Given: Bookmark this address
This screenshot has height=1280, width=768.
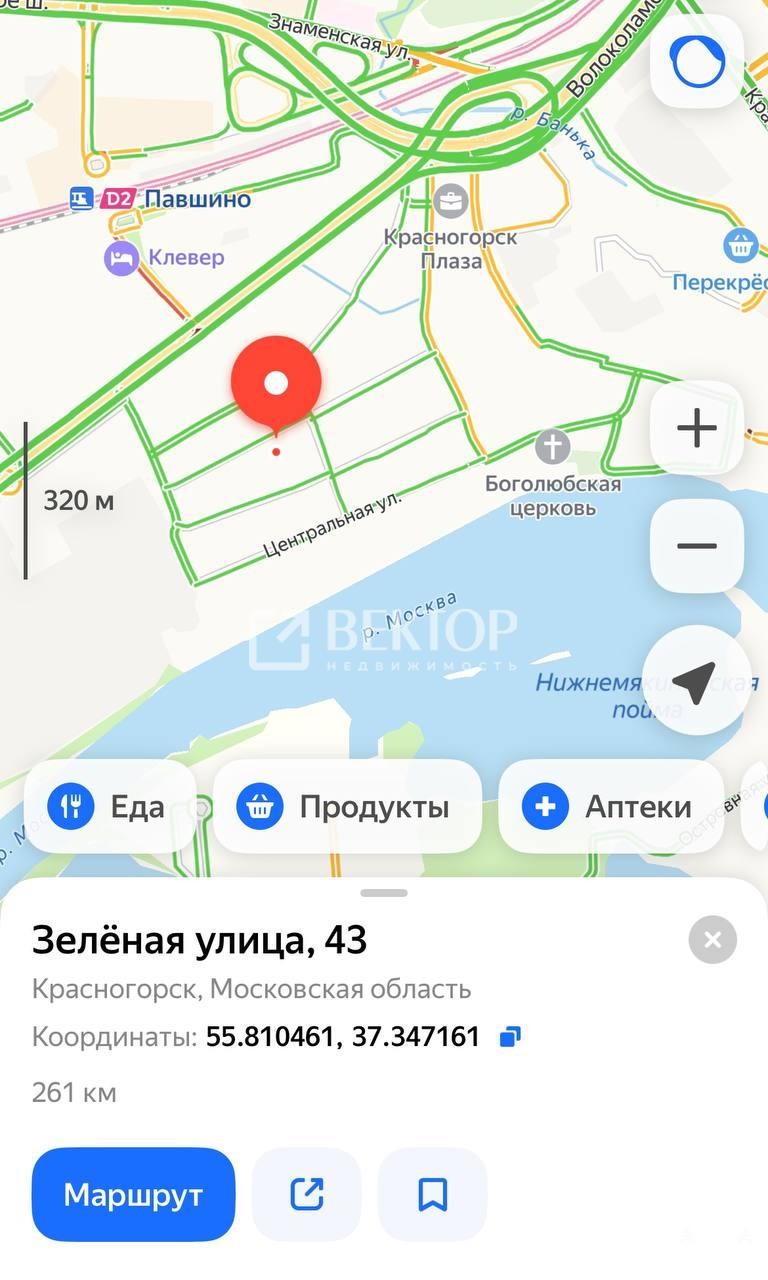Looking at the screenshot, I should 432,1194.
